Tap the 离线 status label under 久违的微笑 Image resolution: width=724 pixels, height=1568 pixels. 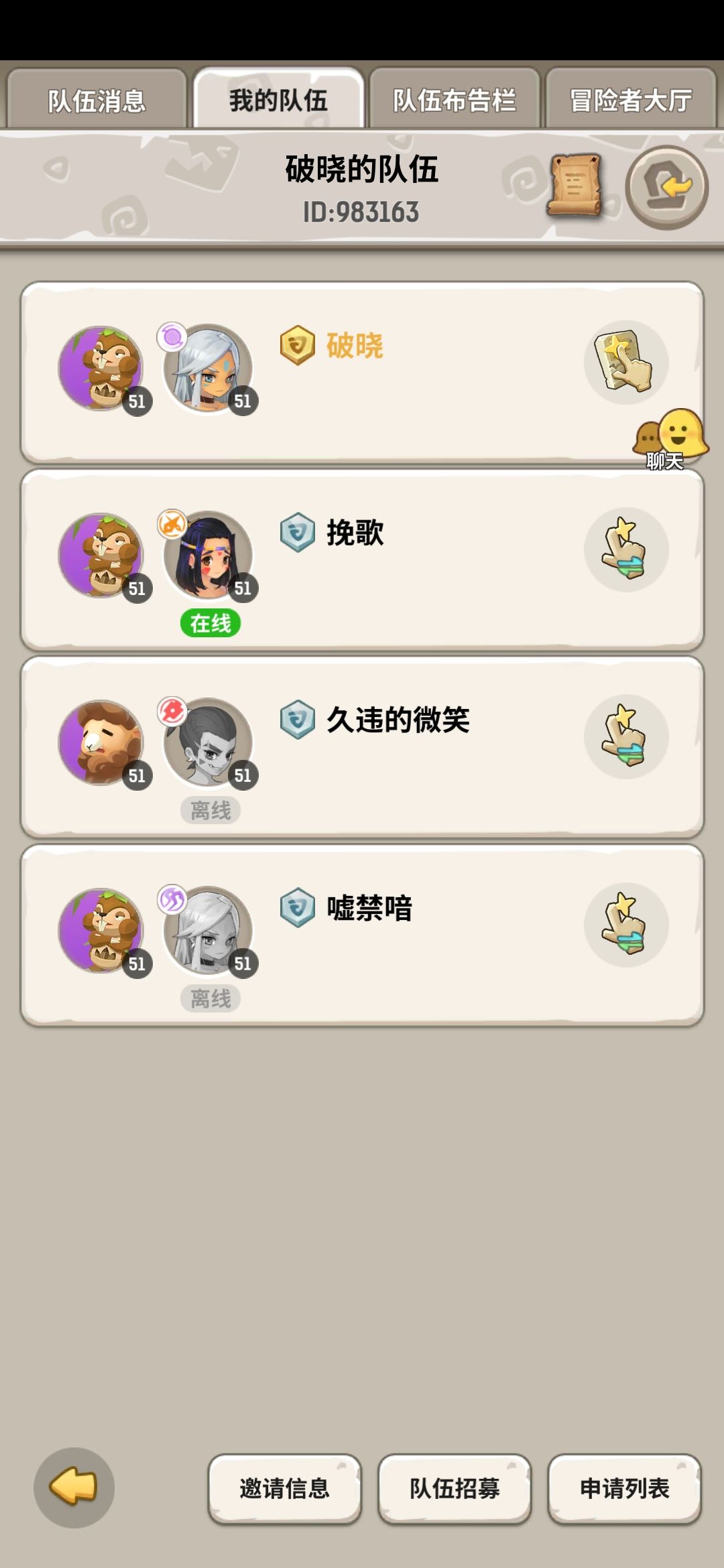tap(212, 811)
